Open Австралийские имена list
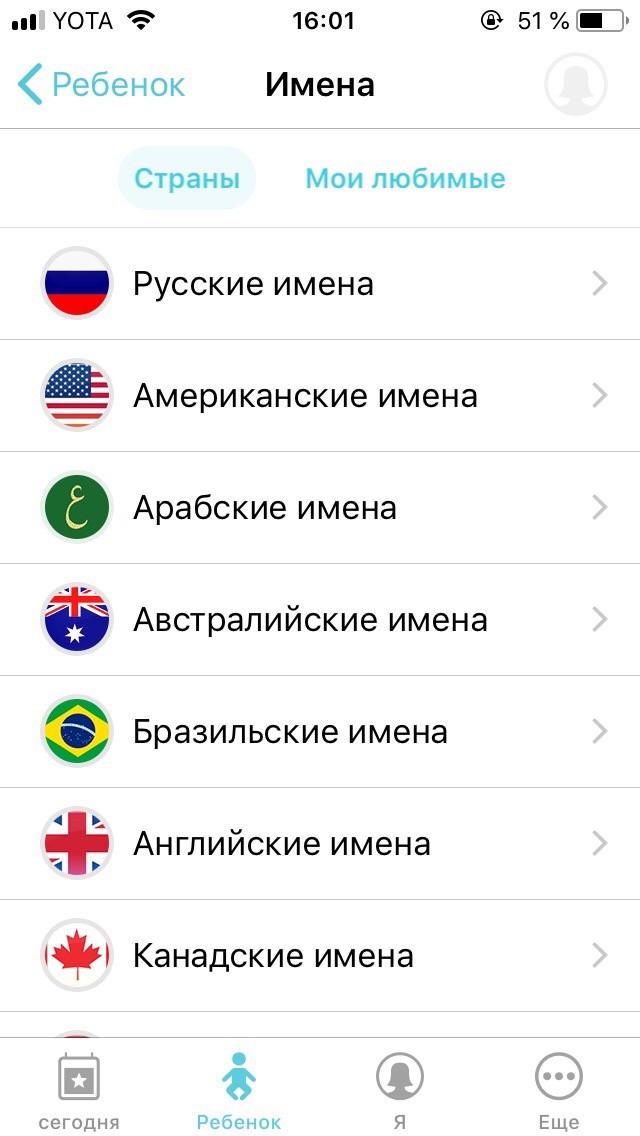640x1136 pixels. (320, 620)
